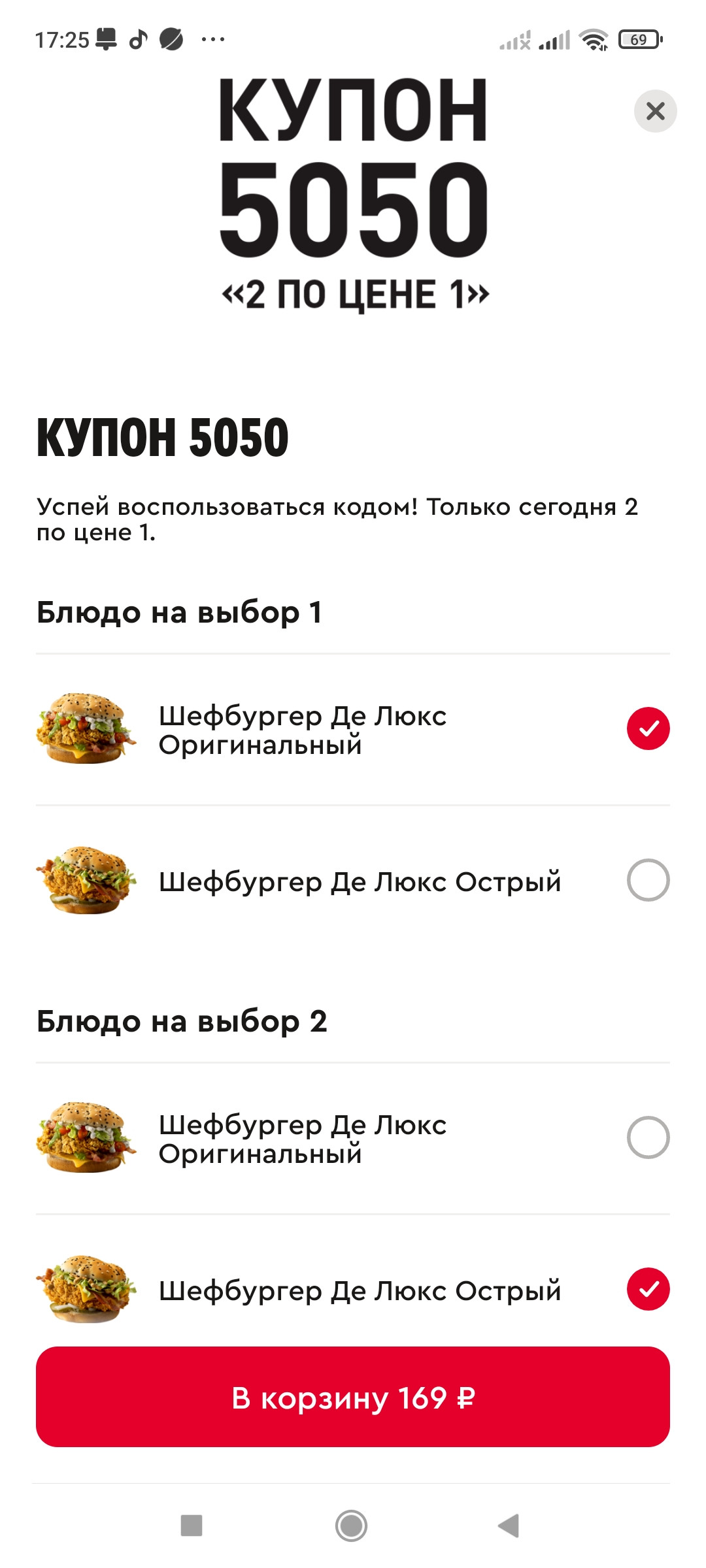This screenshot has height=1568, width=706.
Task: Go back with system back button
Action: click(509, 1526)
